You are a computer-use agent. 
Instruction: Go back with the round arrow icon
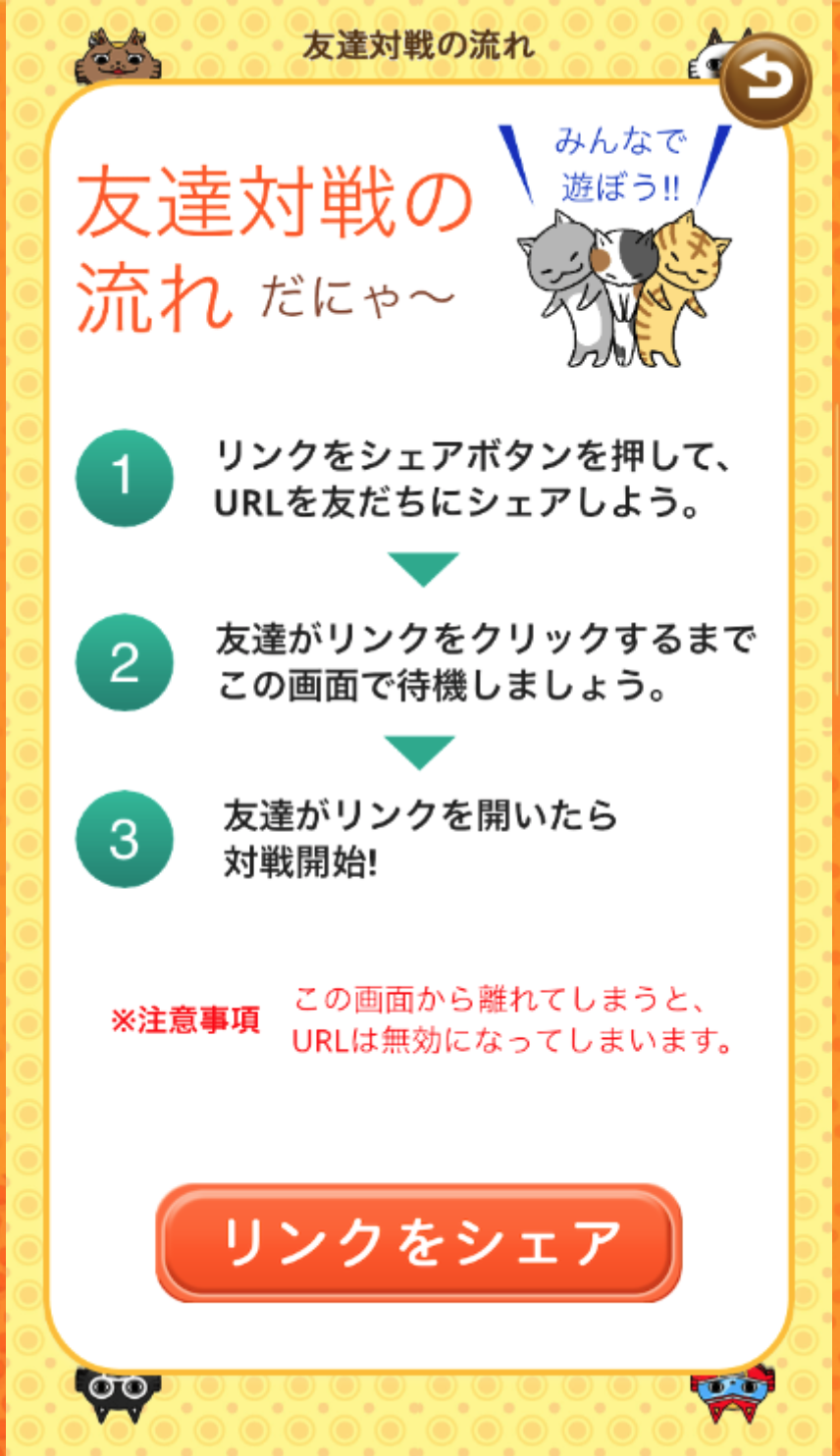(765, 80)
